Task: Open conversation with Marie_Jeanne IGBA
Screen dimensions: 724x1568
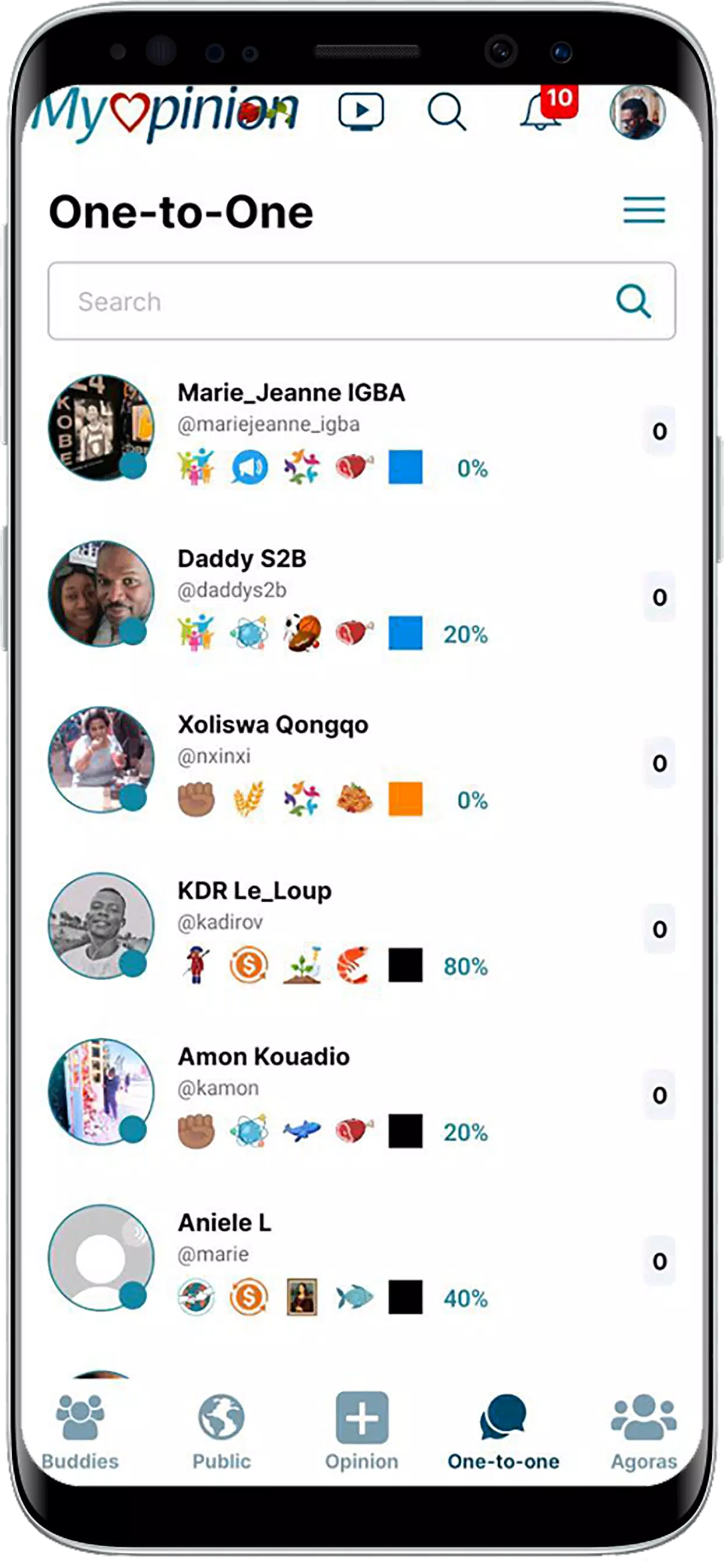Action: click(x=361, y=430)
